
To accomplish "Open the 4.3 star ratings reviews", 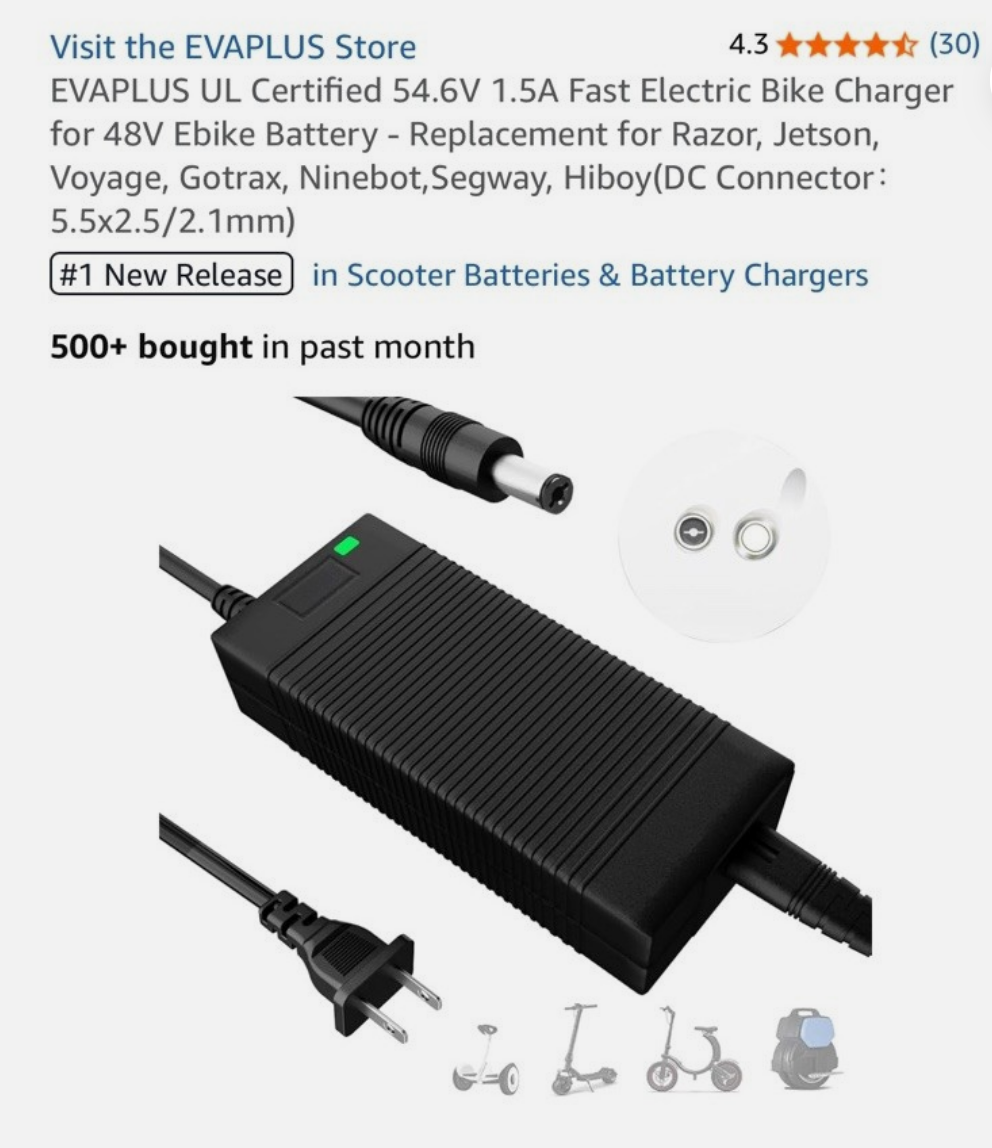I will click(x=851, y=45).
